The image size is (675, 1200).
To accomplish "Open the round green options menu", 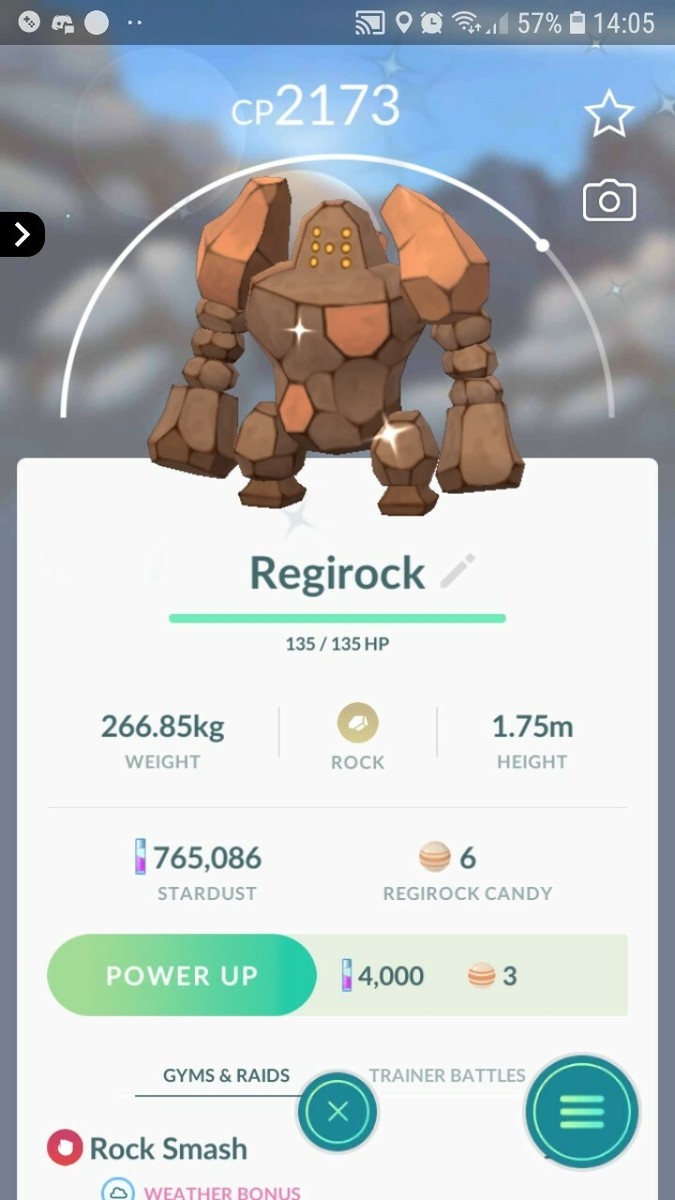I will (x=582, y=1111).
